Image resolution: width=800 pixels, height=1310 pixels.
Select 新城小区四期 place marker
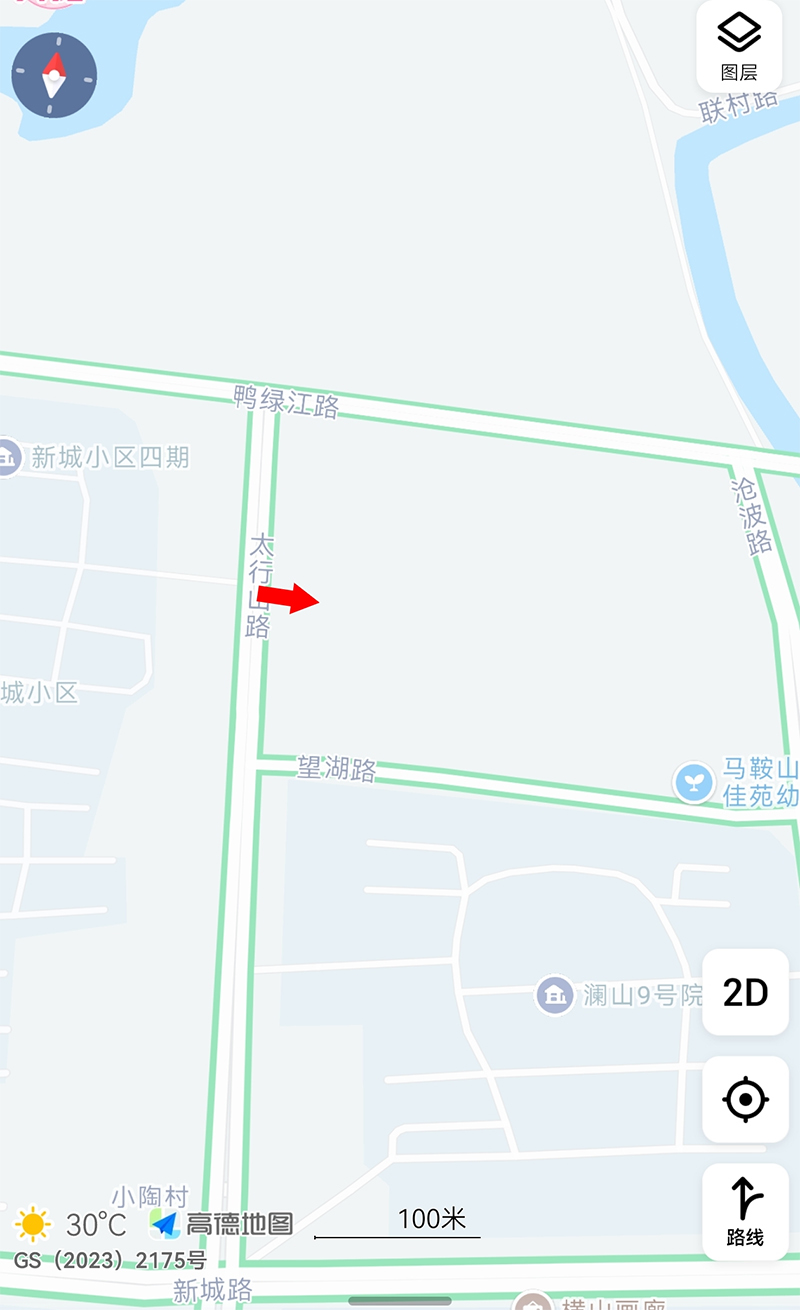pos(8,458)
